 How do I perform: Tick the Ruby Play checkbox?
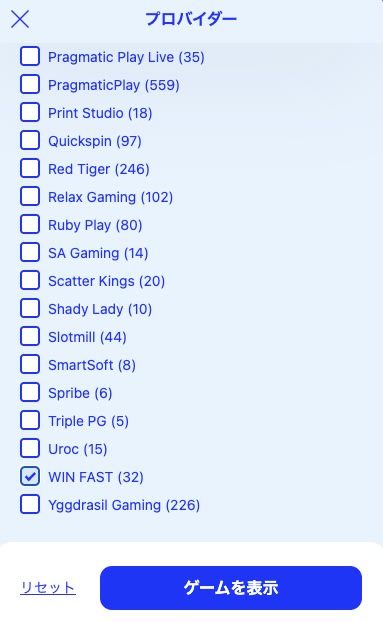[30, 224]
